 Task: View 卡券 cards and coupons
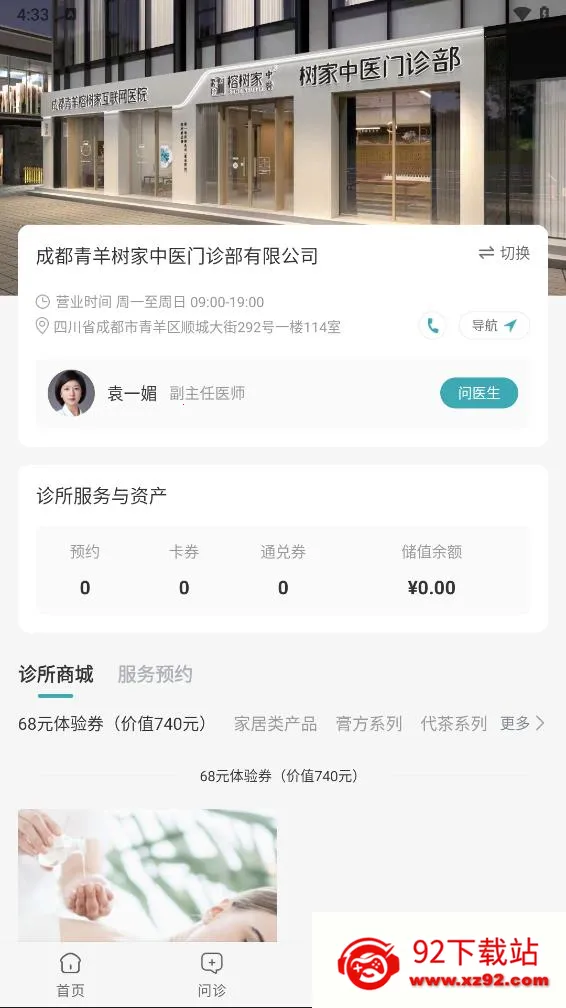click(184, 570)
